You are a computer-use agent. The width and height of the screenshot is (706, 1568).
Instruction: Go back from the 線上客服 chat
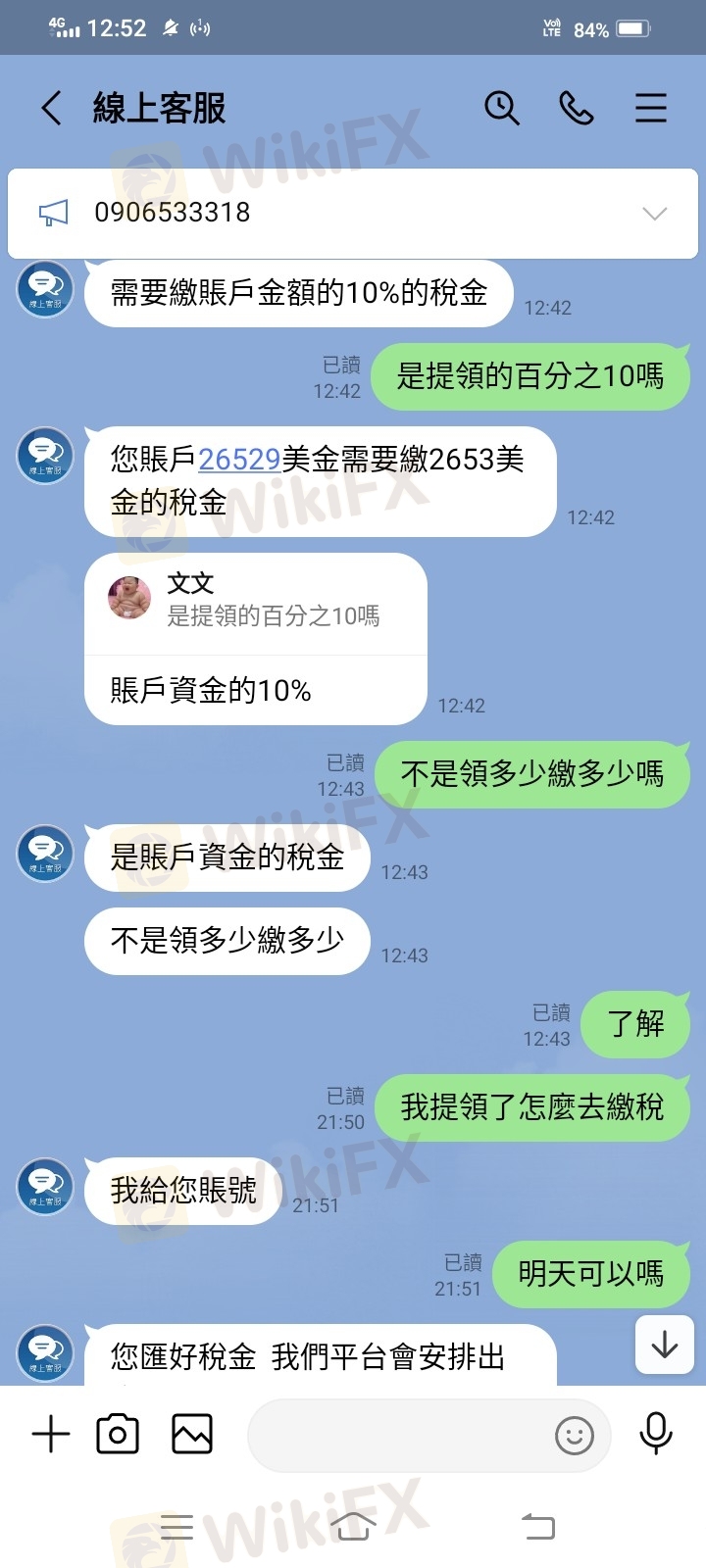(52, 108)
